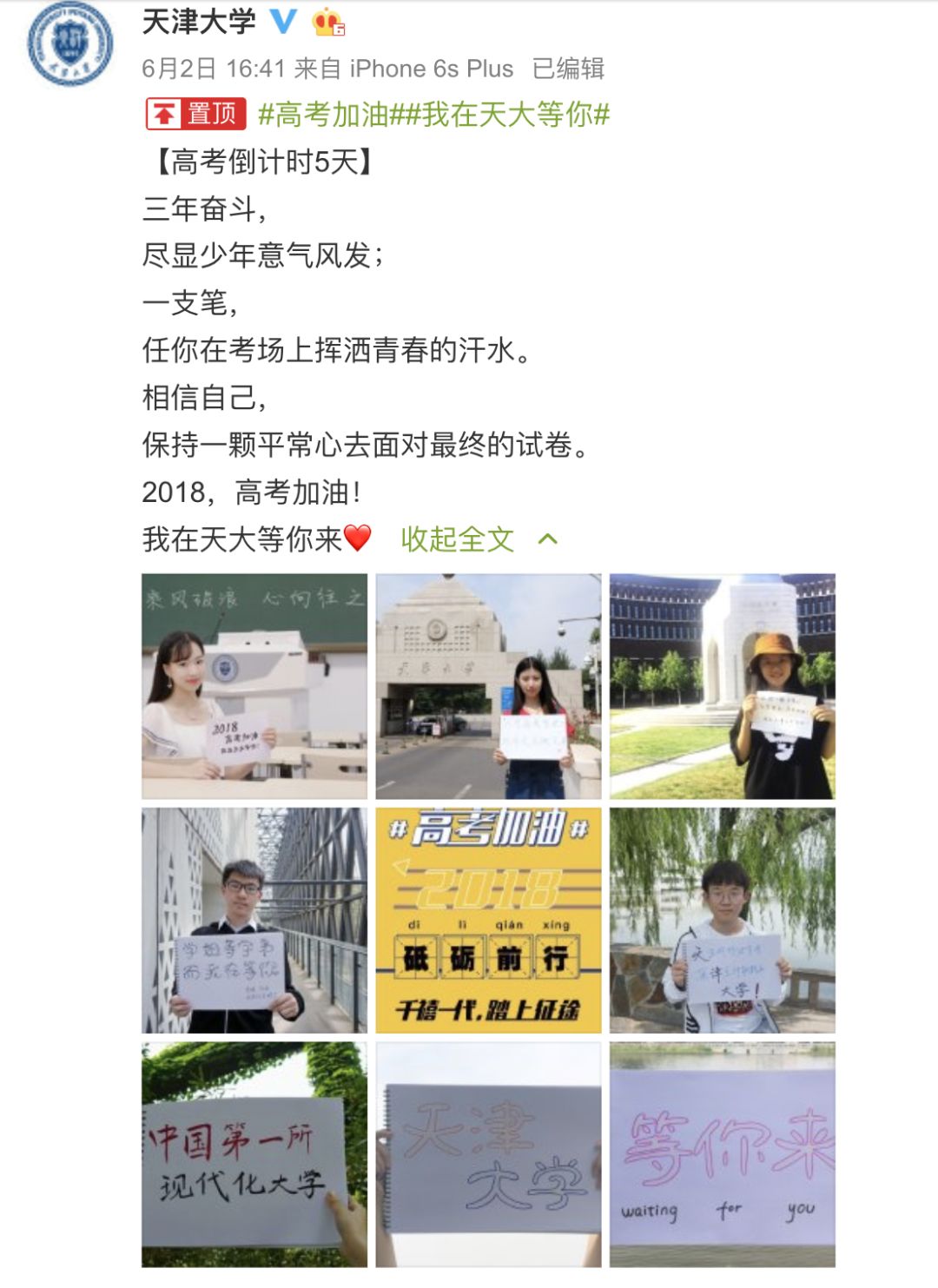Open photo of girl in a yellow hat
Image resolution: width=938 pixels, height=1288 pixels.
[722, 686]
